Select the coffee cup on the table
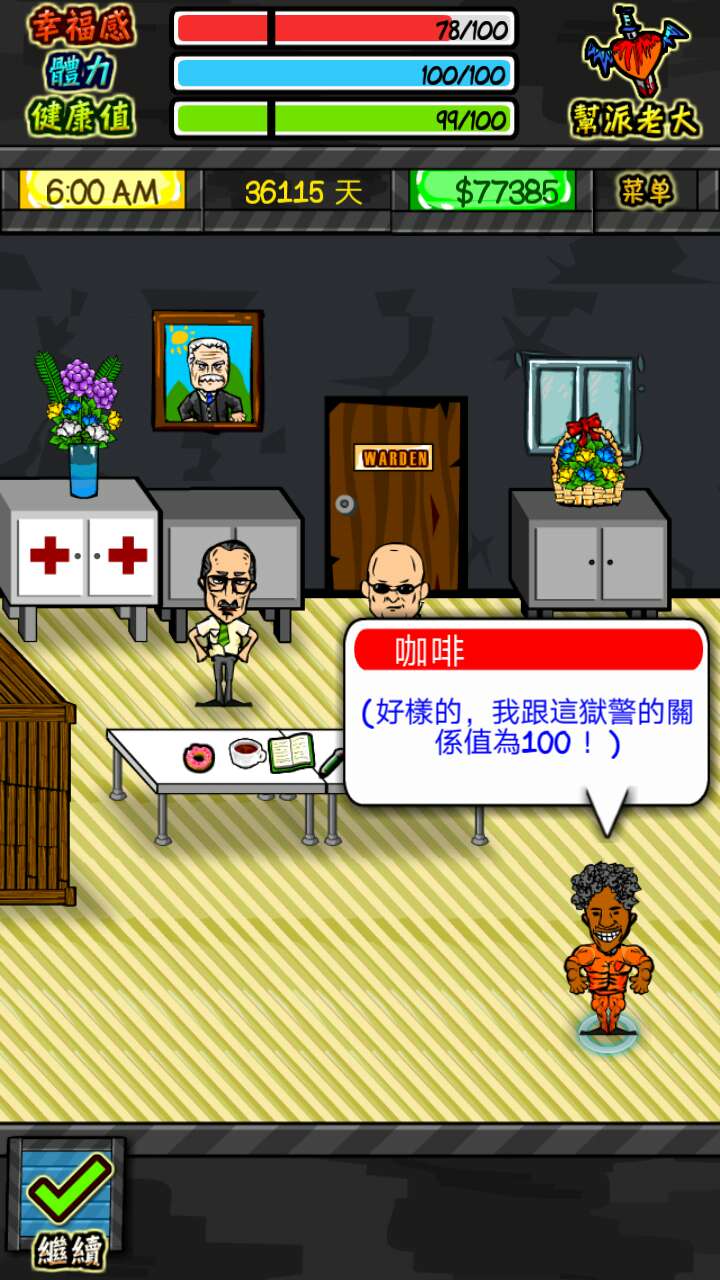Viewport: 720px width, 1280px height. coord(246,752)
